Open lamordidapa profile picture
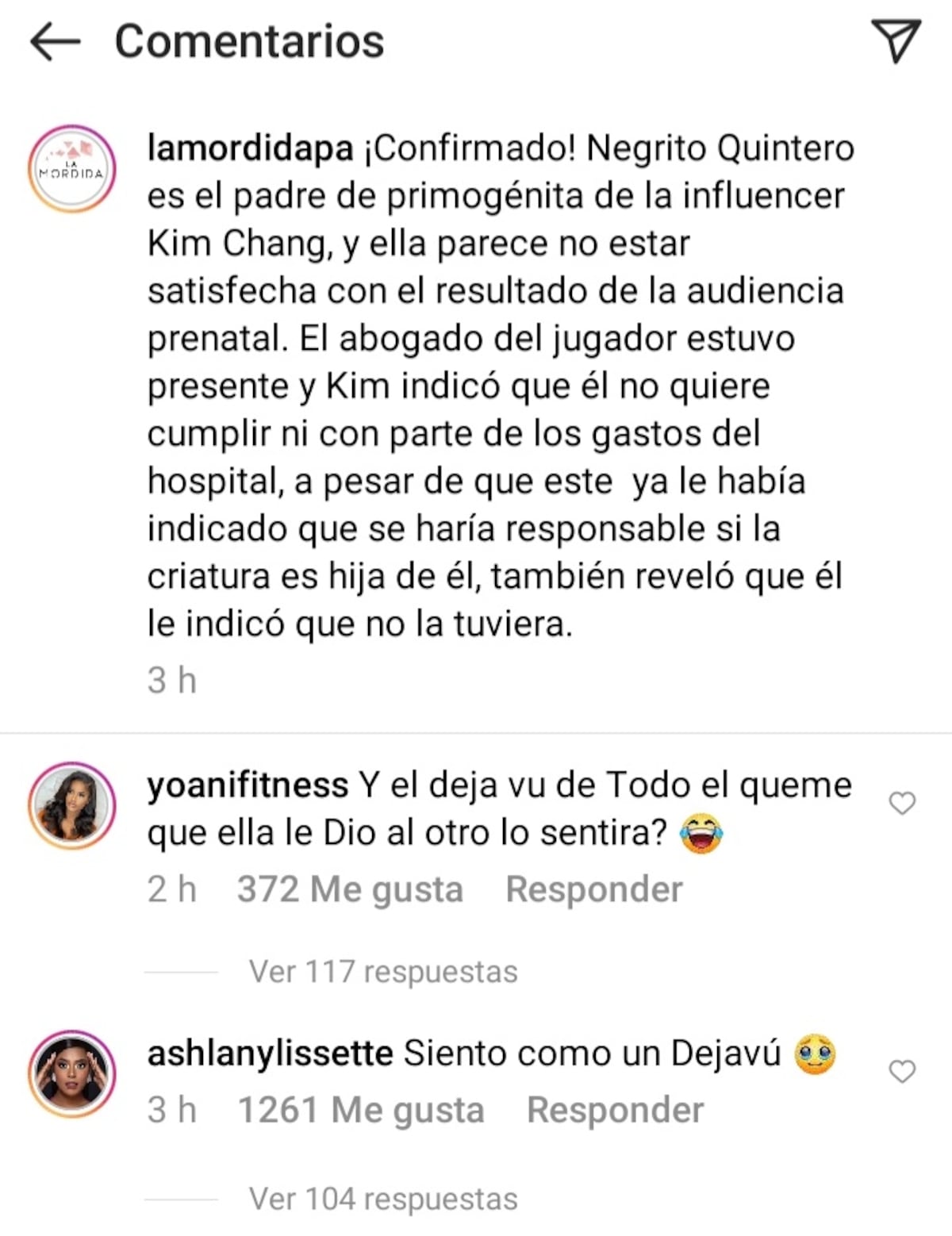The width and height of the screenshot is (952, 1236). [72, 169]
